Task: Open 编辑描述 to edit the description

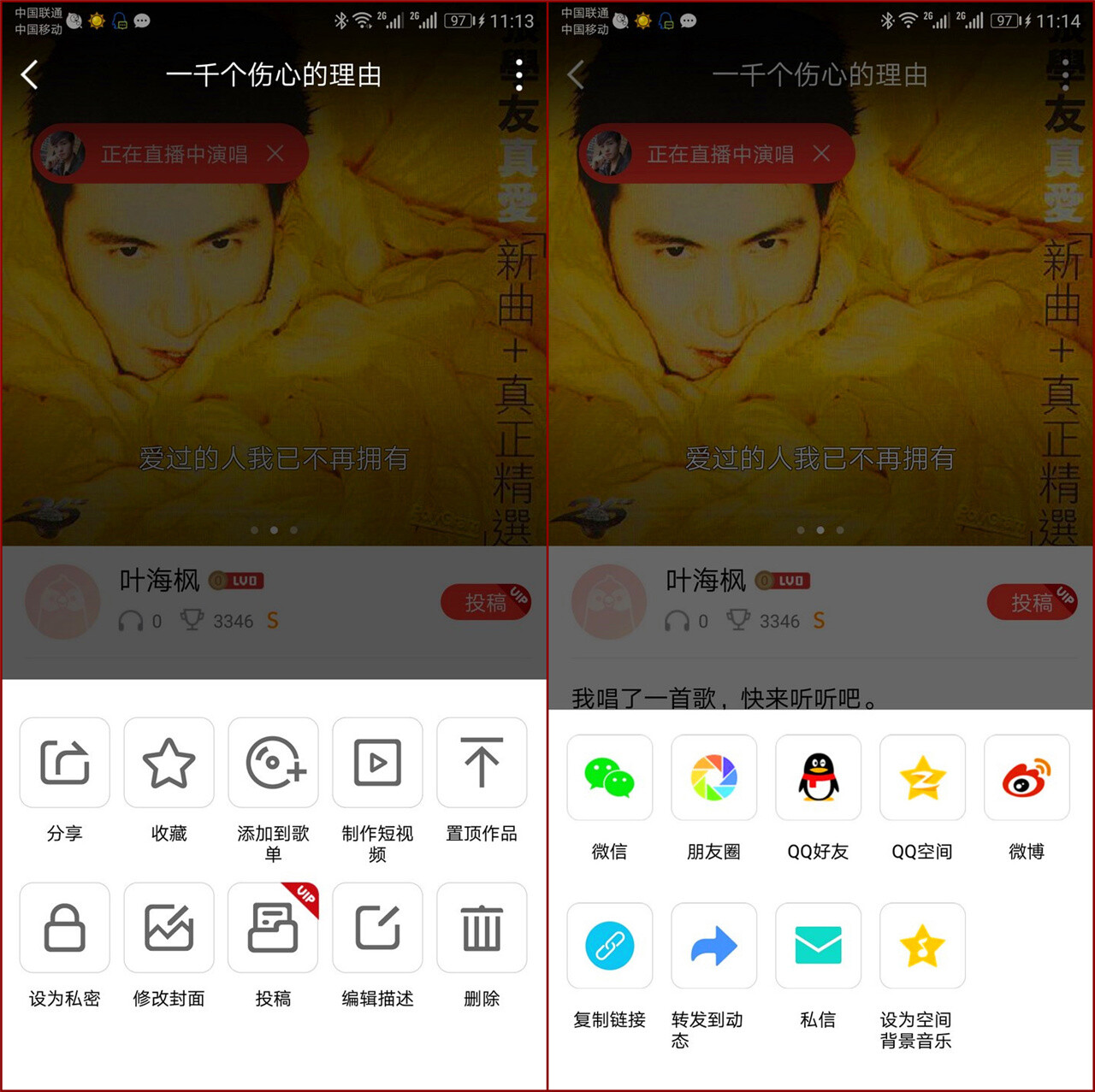Action: (377, 928)
